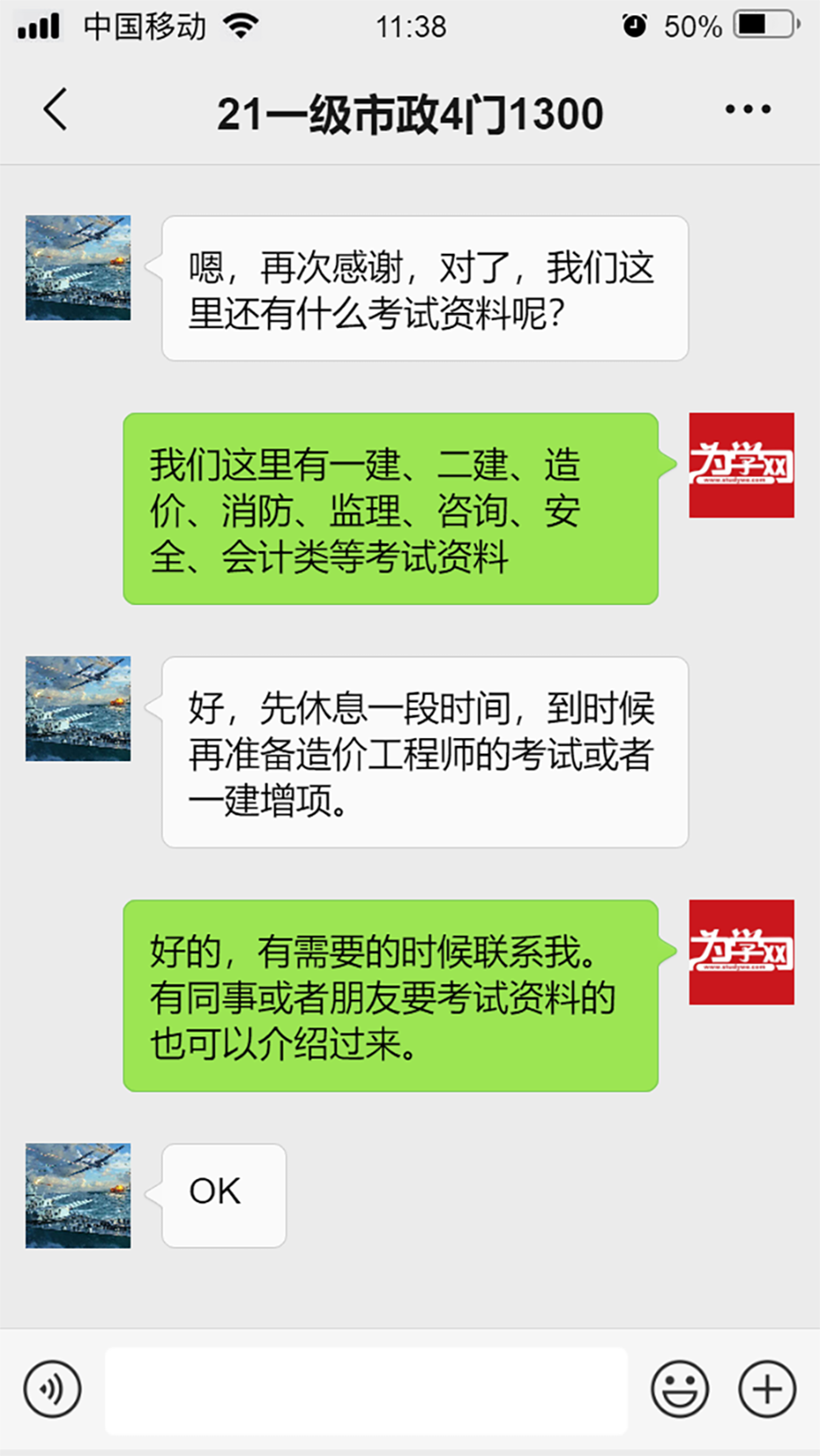Tap the message text input box

pos(366,1390)
